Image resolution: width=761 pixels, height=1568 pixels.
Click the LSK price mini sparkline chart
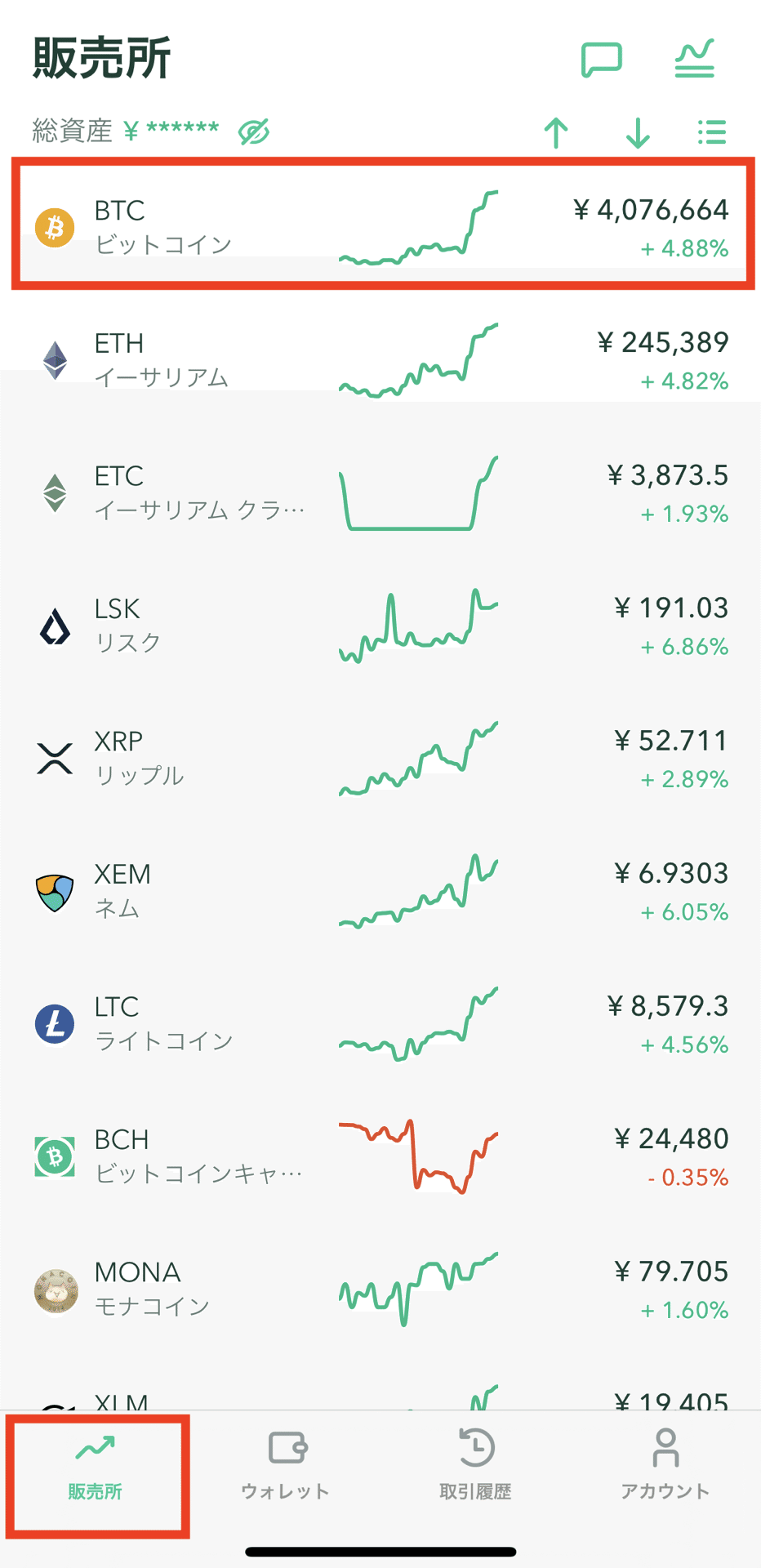click(418, 625)
